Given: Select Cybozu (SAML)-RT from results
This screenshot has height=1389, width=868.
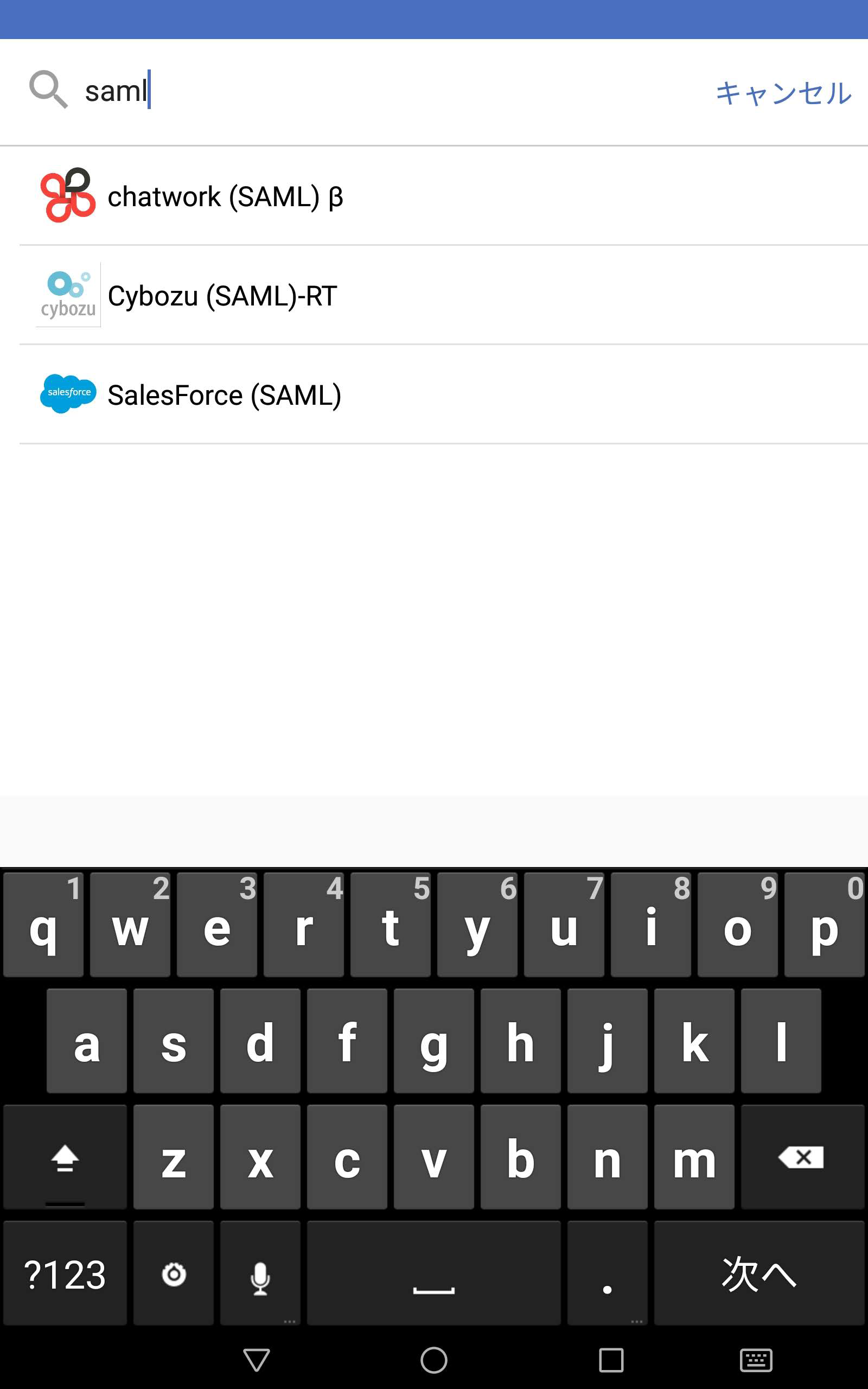Looking at the screenshot, I should (222, 296).
